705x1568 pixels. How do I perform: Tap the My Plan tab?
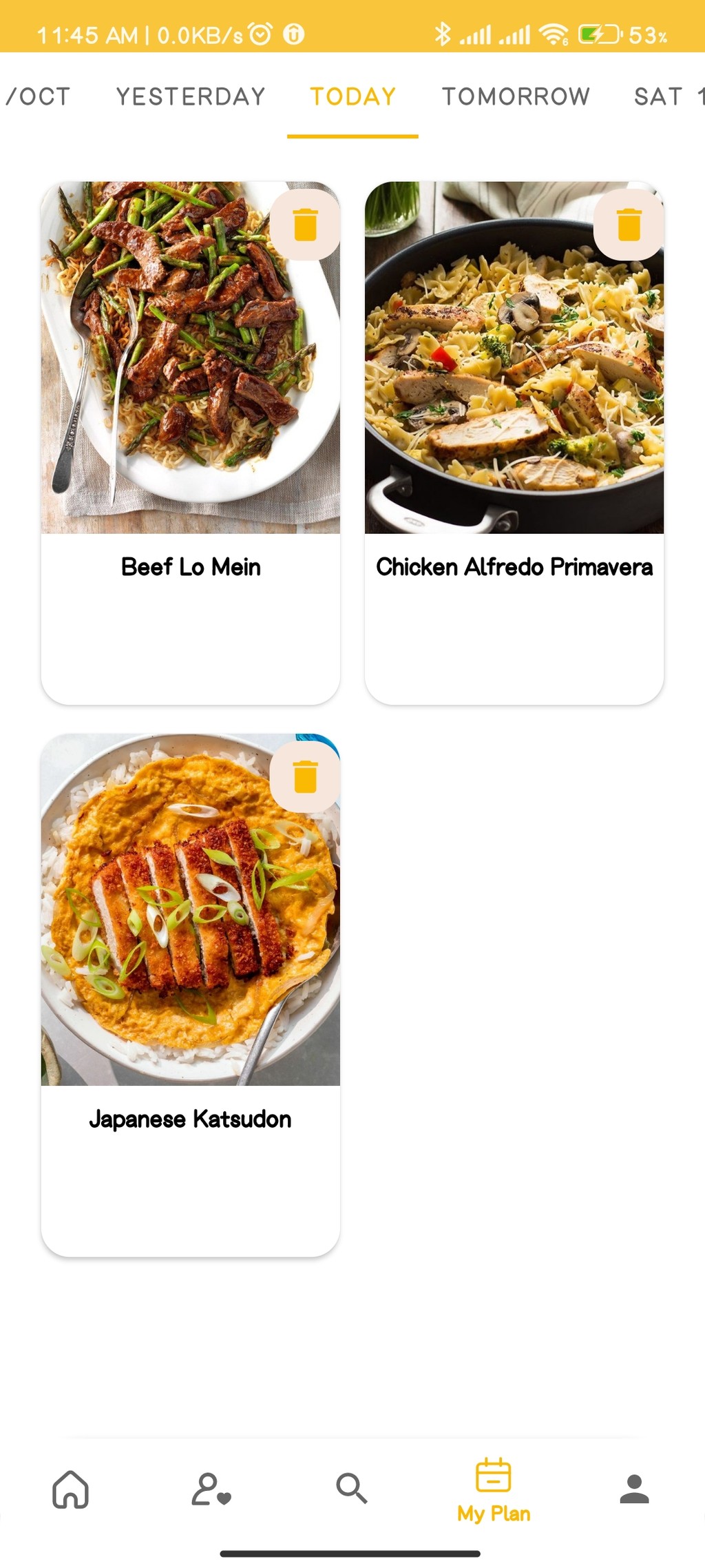tap(494, 1491)
